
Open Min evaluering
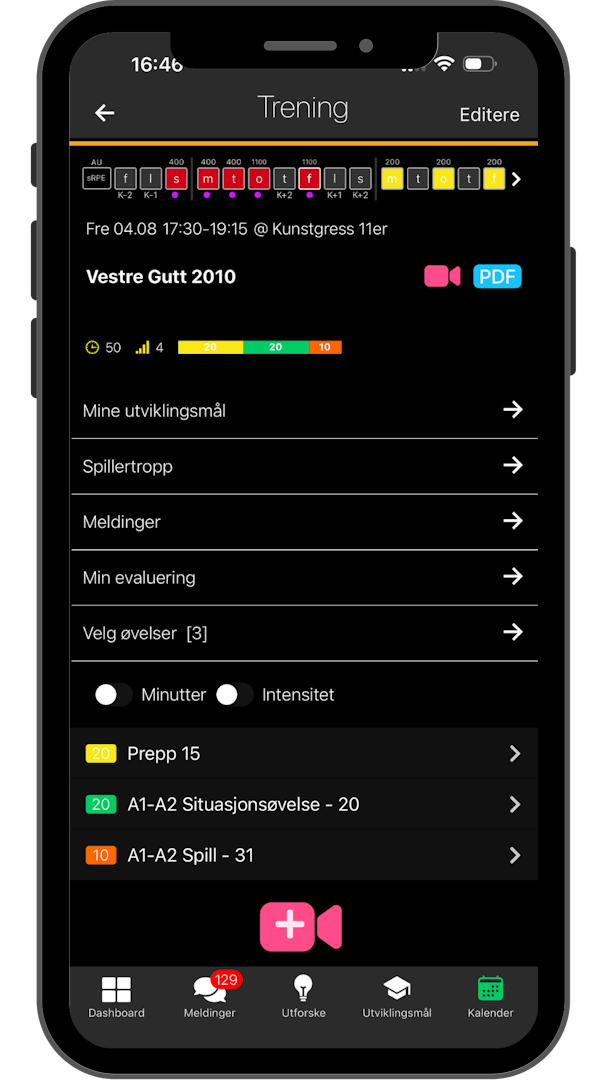[303, 577]
